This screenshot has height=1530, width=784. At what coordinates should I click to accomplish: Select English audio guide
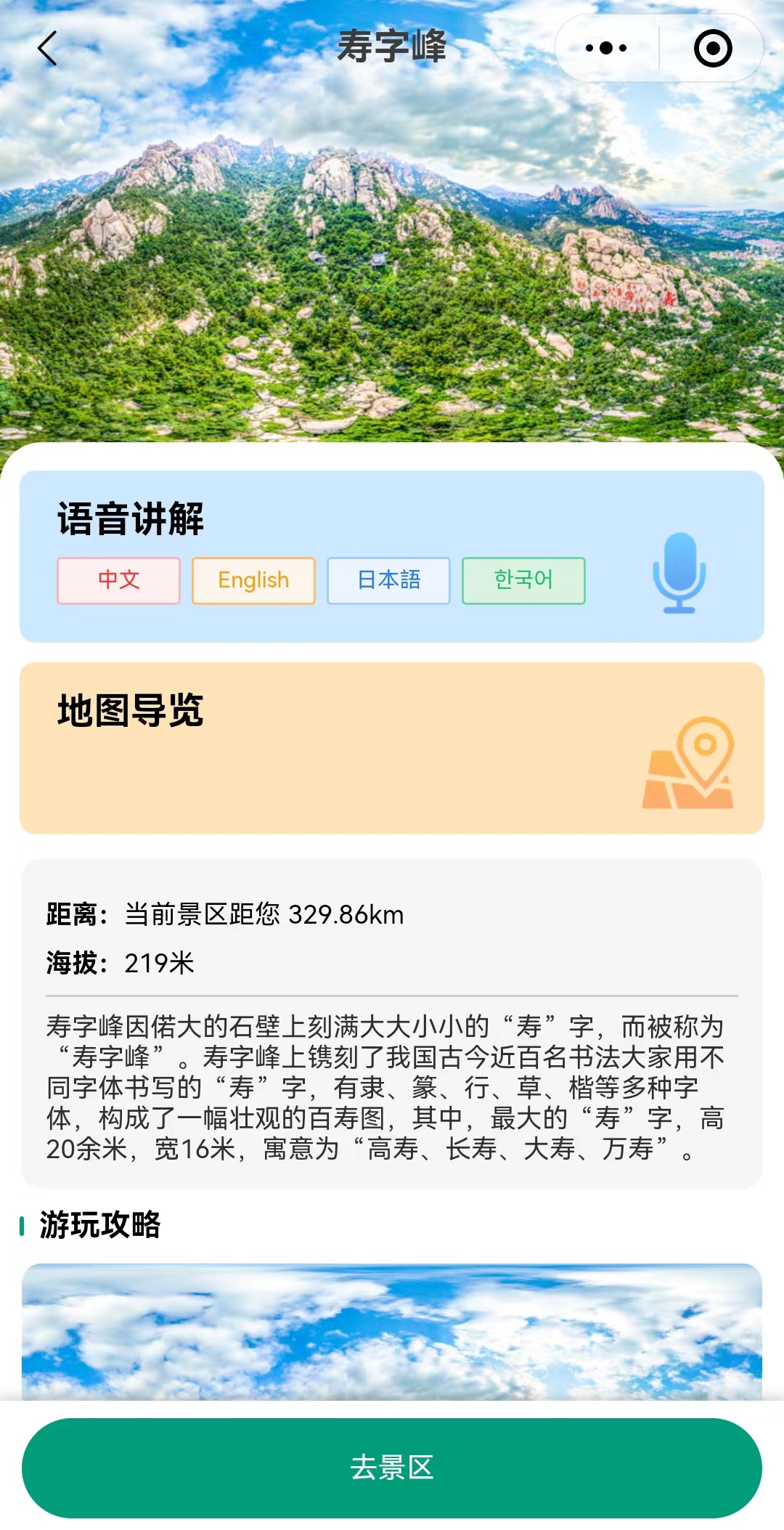pyautogui.click(x=253, y=580)
